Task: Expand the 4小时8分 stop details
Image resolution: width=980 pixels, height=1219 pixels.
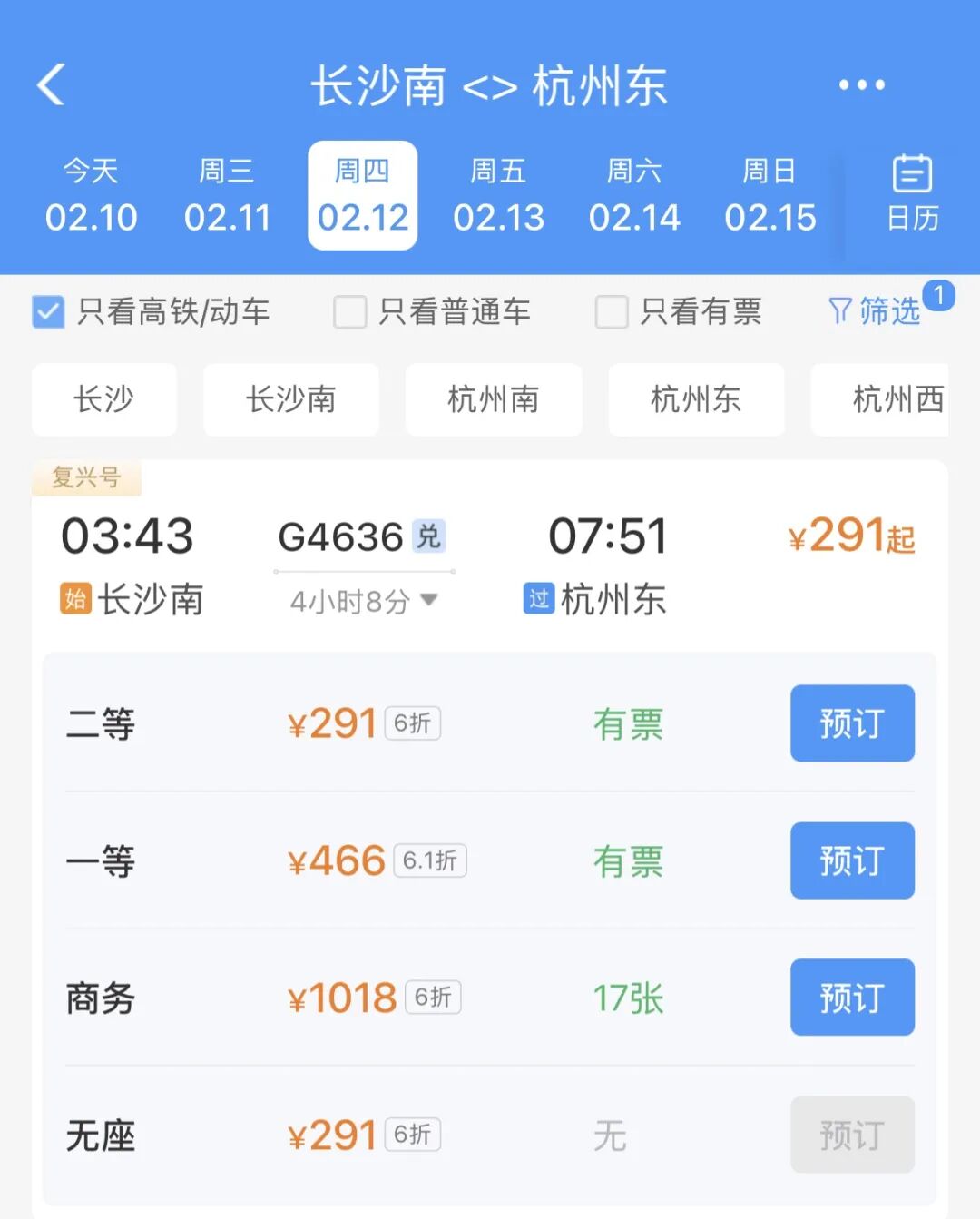Action: pos(364,601)
